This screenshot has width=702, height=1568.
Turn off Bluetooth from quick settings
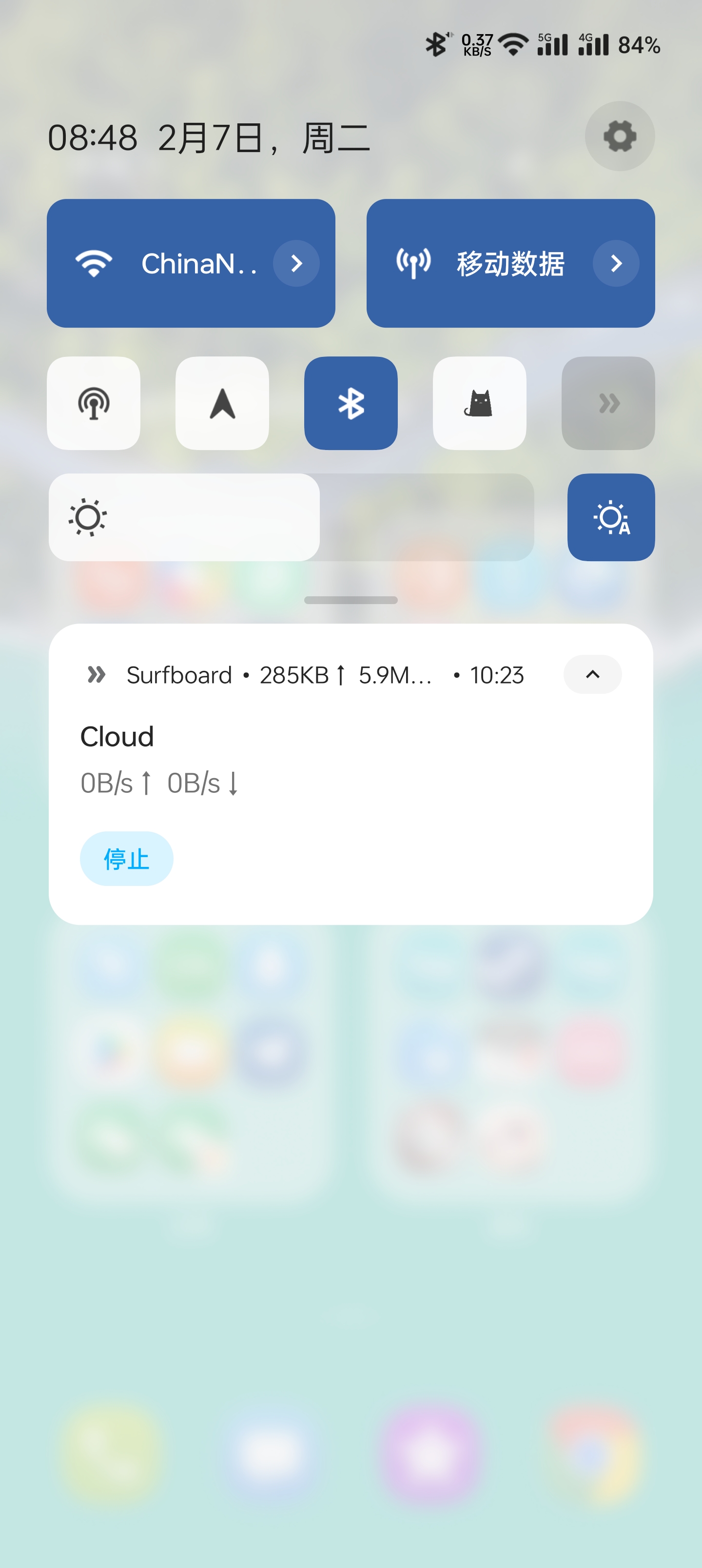point(351,403)
